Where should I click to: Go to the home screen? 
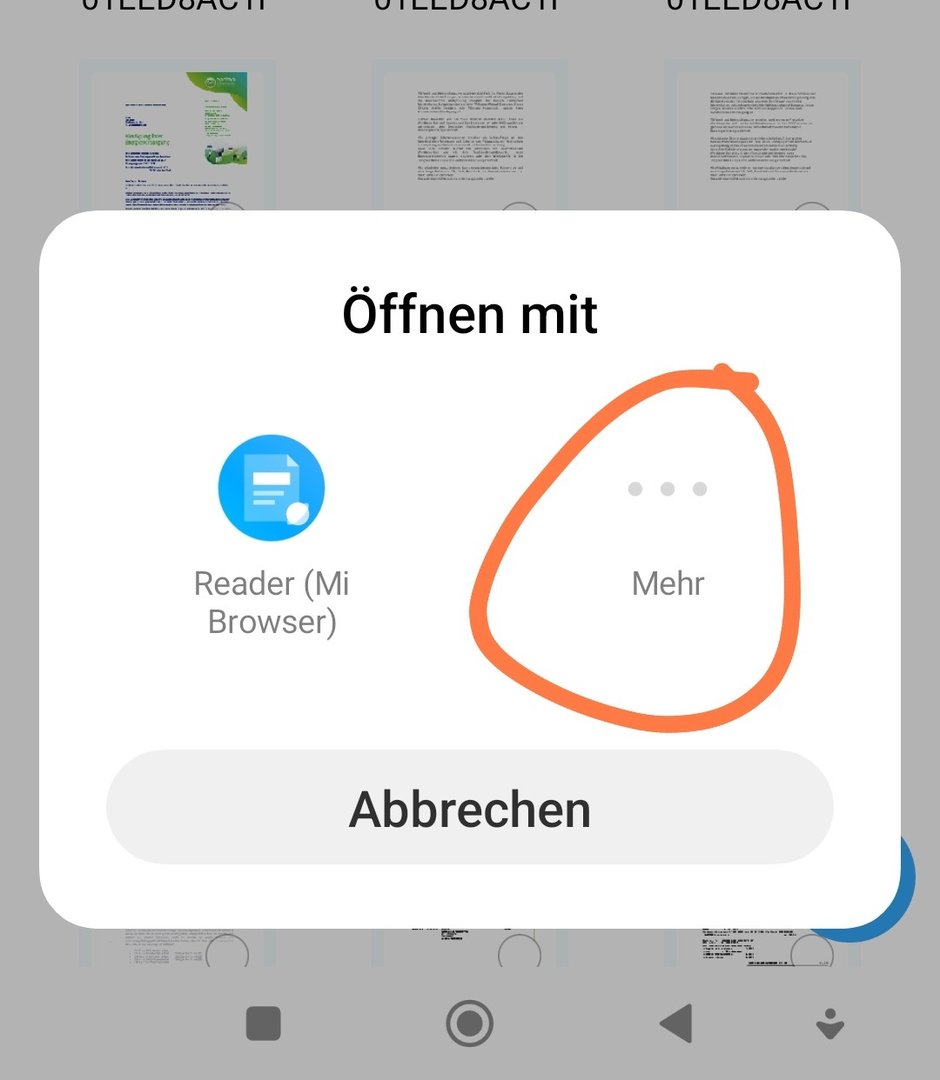(x=469, y=1024)
